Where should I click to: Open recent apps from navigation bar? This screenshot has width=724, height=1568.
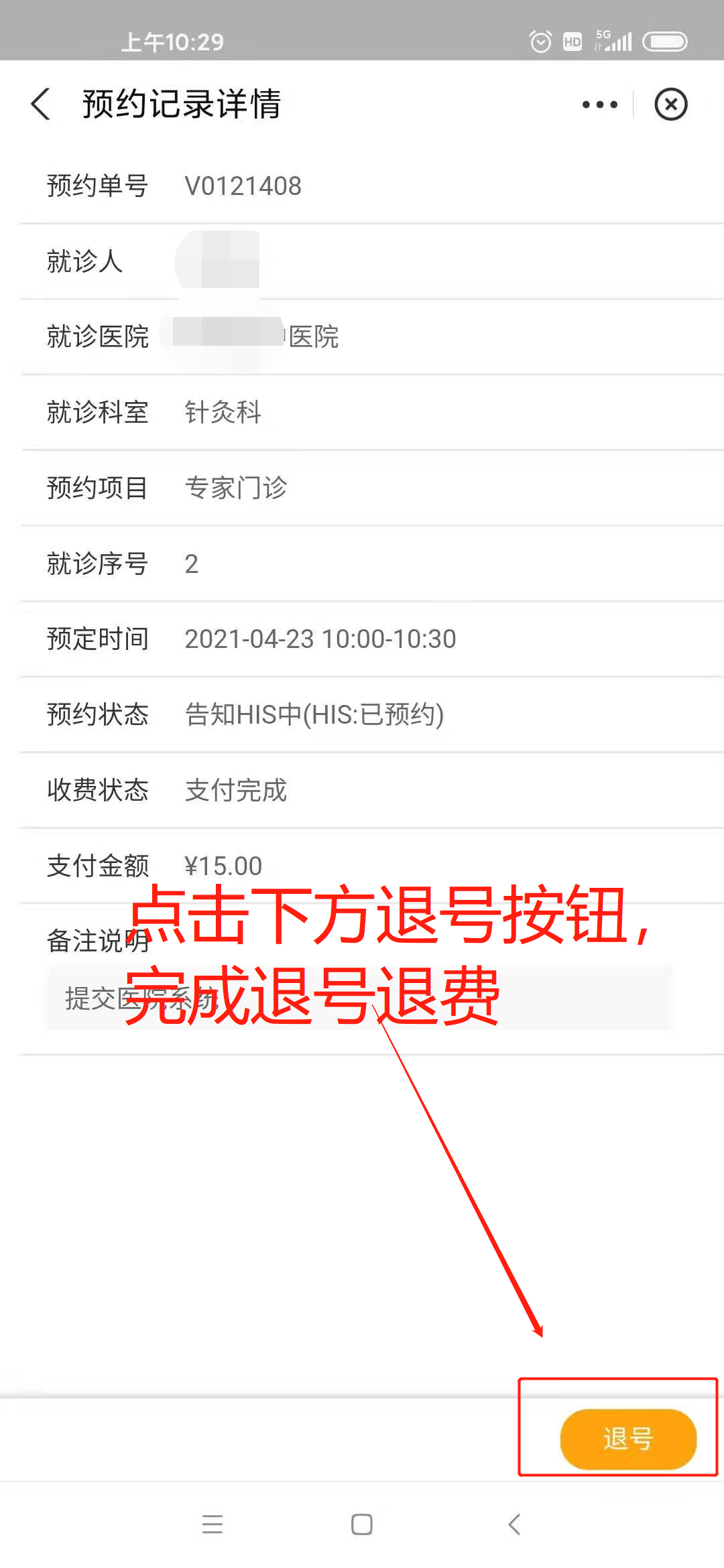tap(213, 1524)
